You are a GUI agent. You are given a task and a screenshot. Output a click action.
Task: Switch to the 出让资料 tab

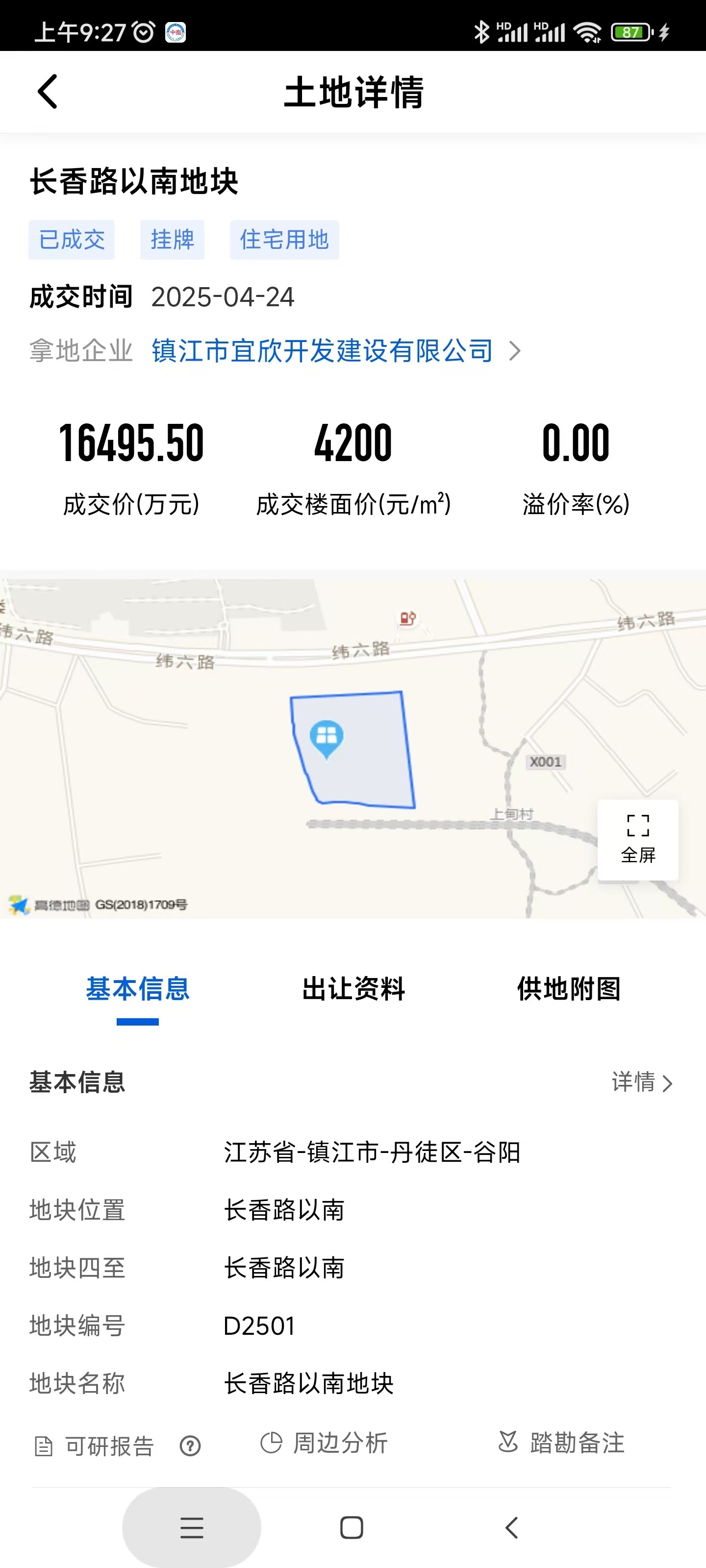point(354,988)
